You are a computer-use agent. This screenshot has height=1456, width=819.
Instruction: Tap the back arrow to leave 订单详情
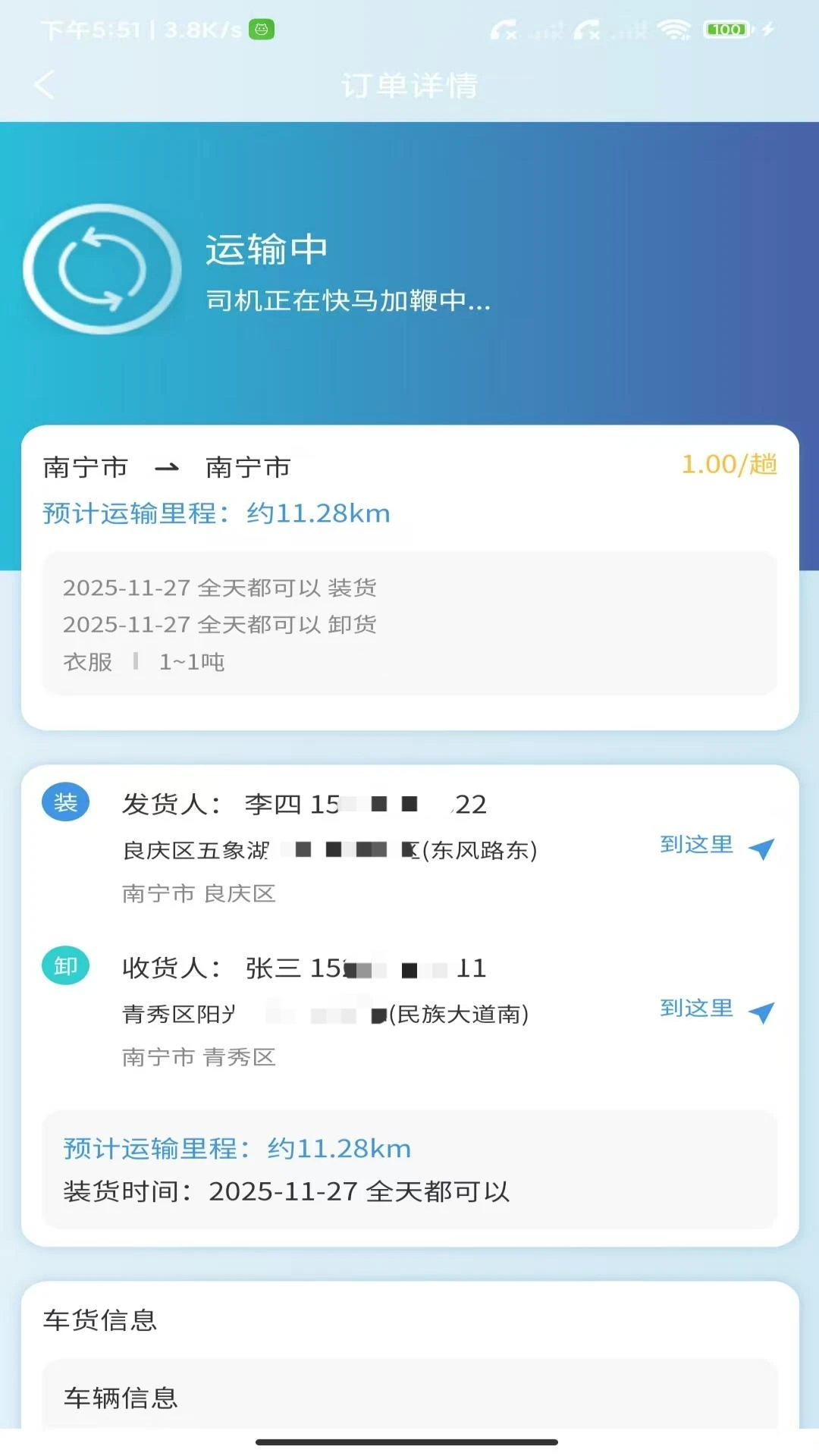point(43,86)
